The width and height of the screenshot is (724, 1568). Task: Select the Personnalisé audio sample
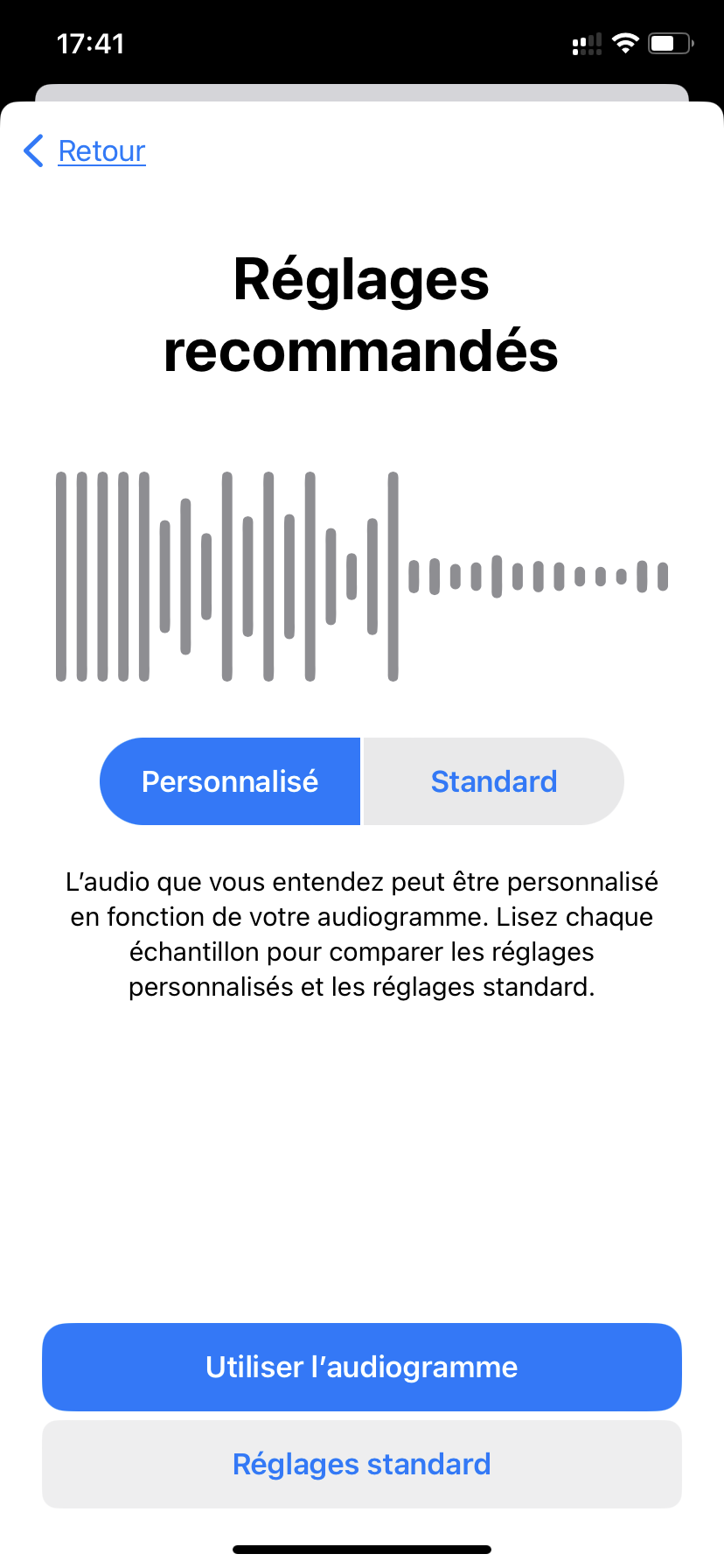[x=230, y=781]
